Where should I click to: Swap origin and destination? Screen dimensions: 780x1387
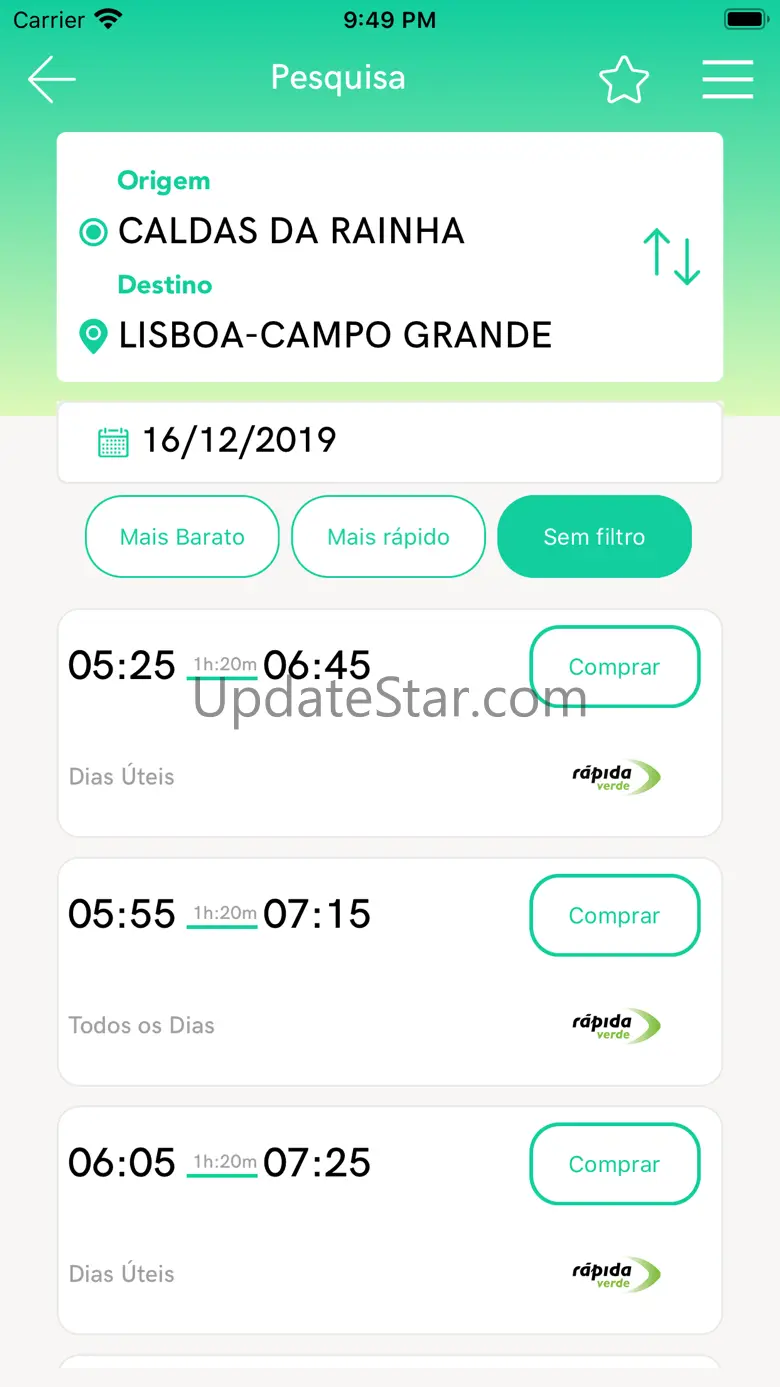click(x=671, y=256)
